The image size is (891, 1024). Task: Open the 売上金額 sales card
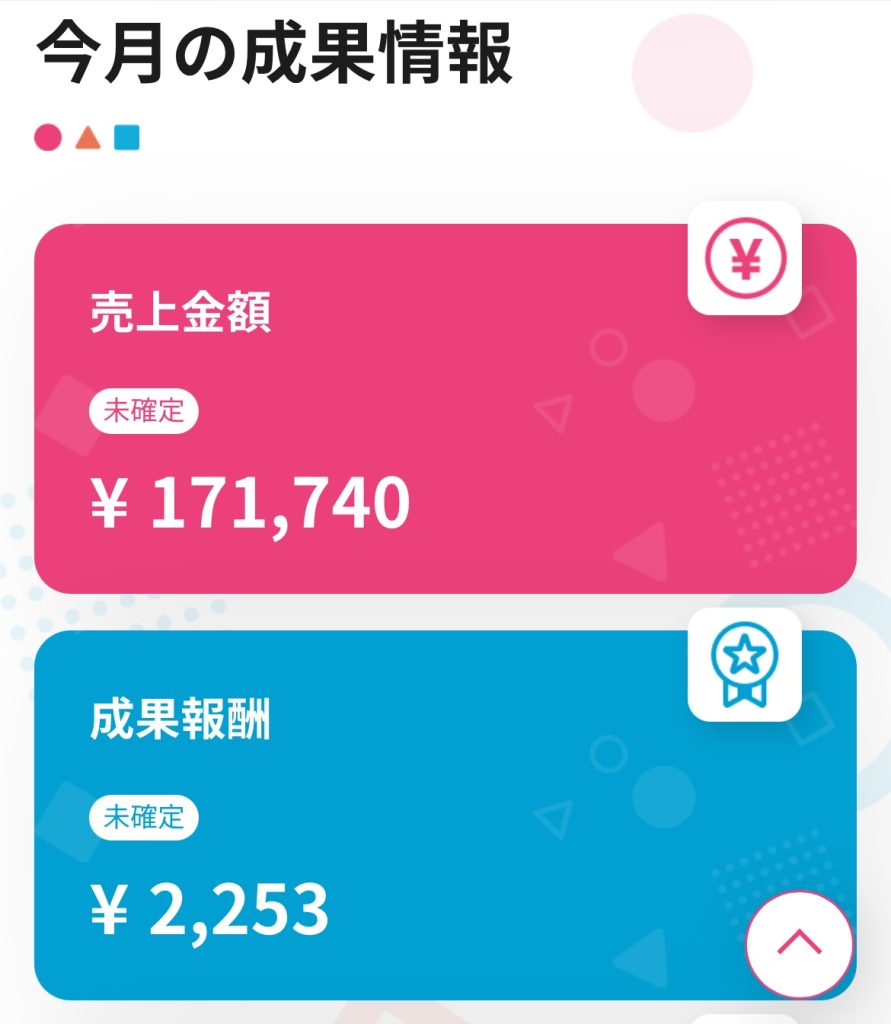(x=445, y=409)
